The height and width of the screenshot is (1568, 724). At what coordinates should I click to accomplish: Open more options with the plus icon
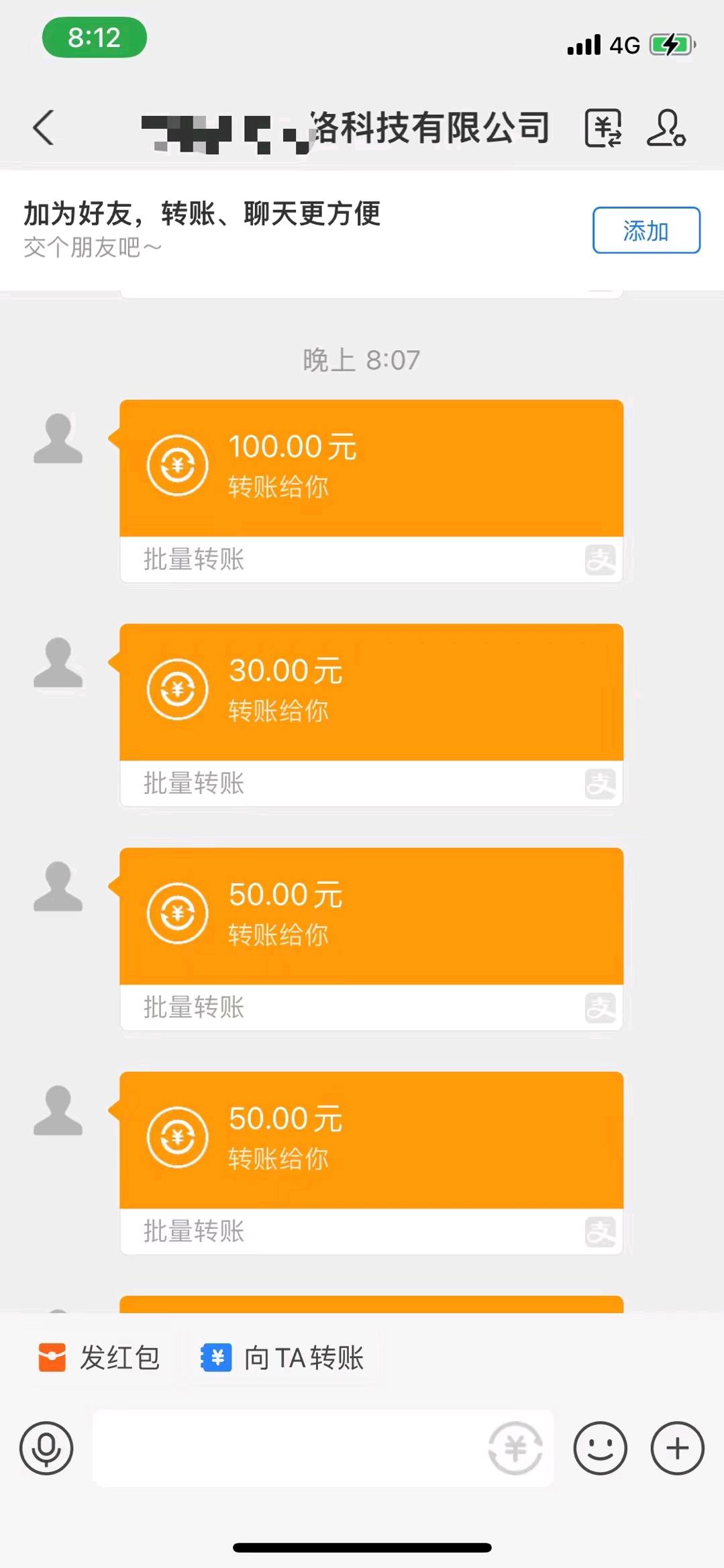[677, 1448]
